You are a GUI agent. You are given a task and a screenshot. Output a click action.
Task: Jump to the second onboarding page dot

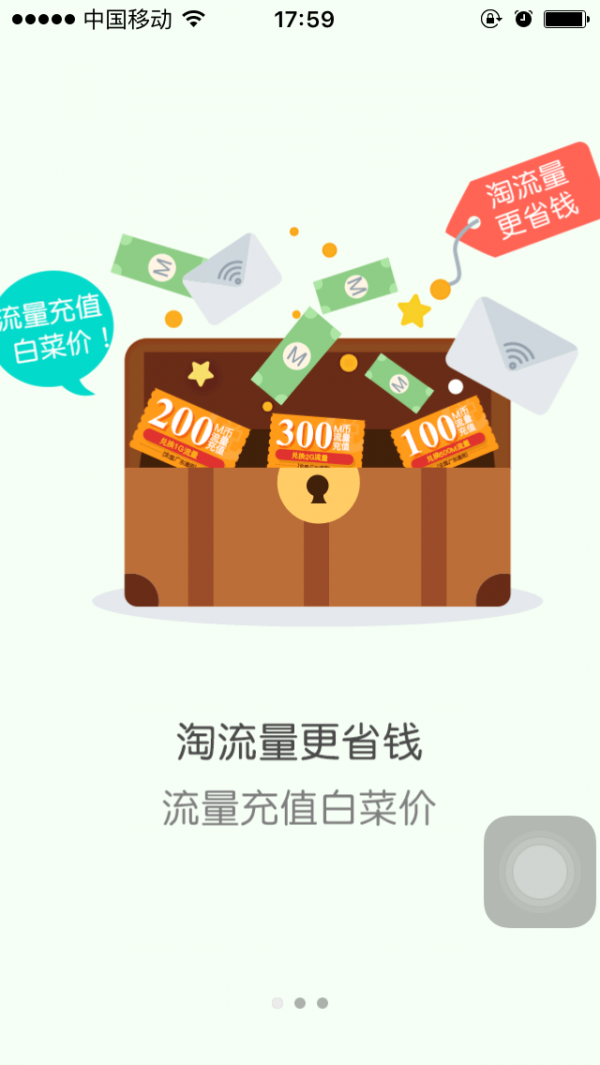300,1003
